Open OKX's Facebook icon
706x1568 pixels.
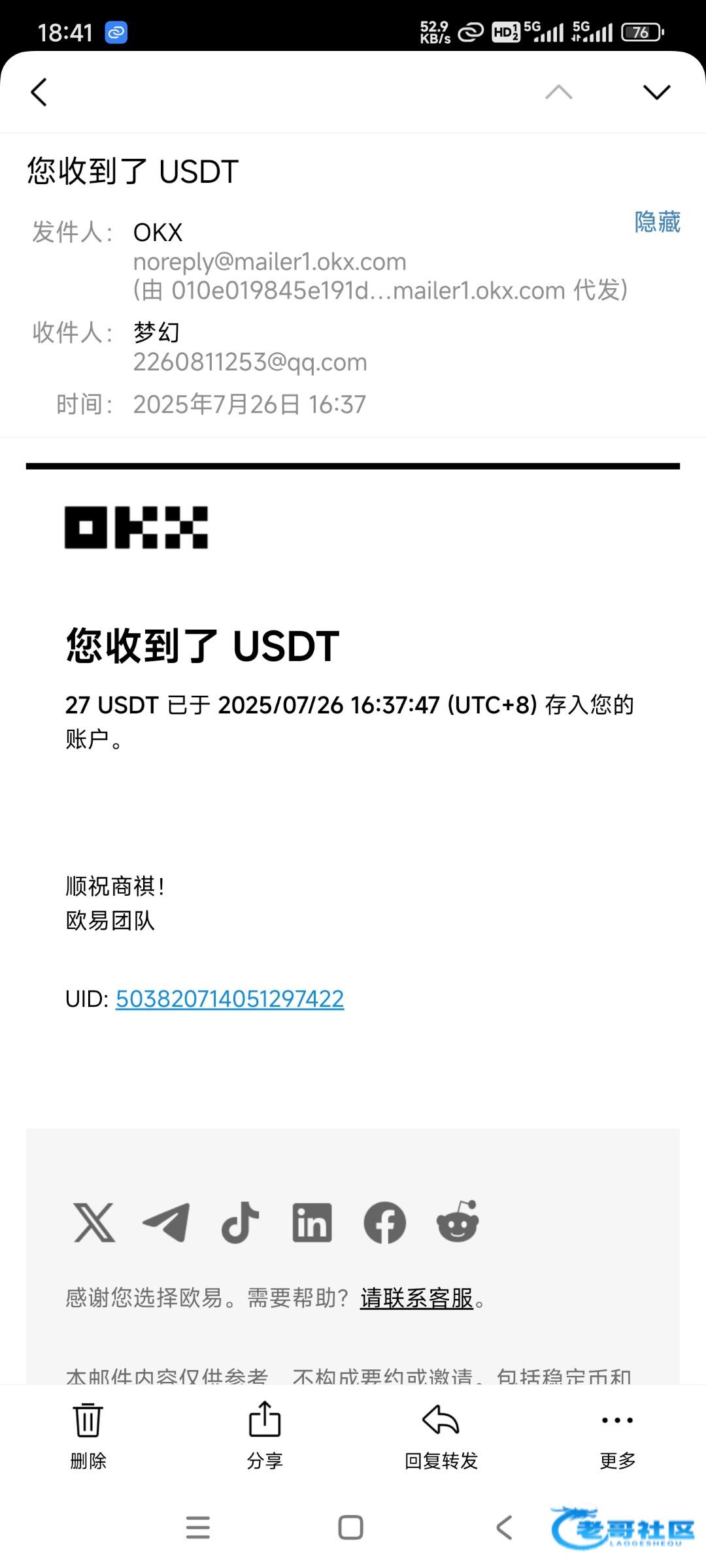point(384,1222)
